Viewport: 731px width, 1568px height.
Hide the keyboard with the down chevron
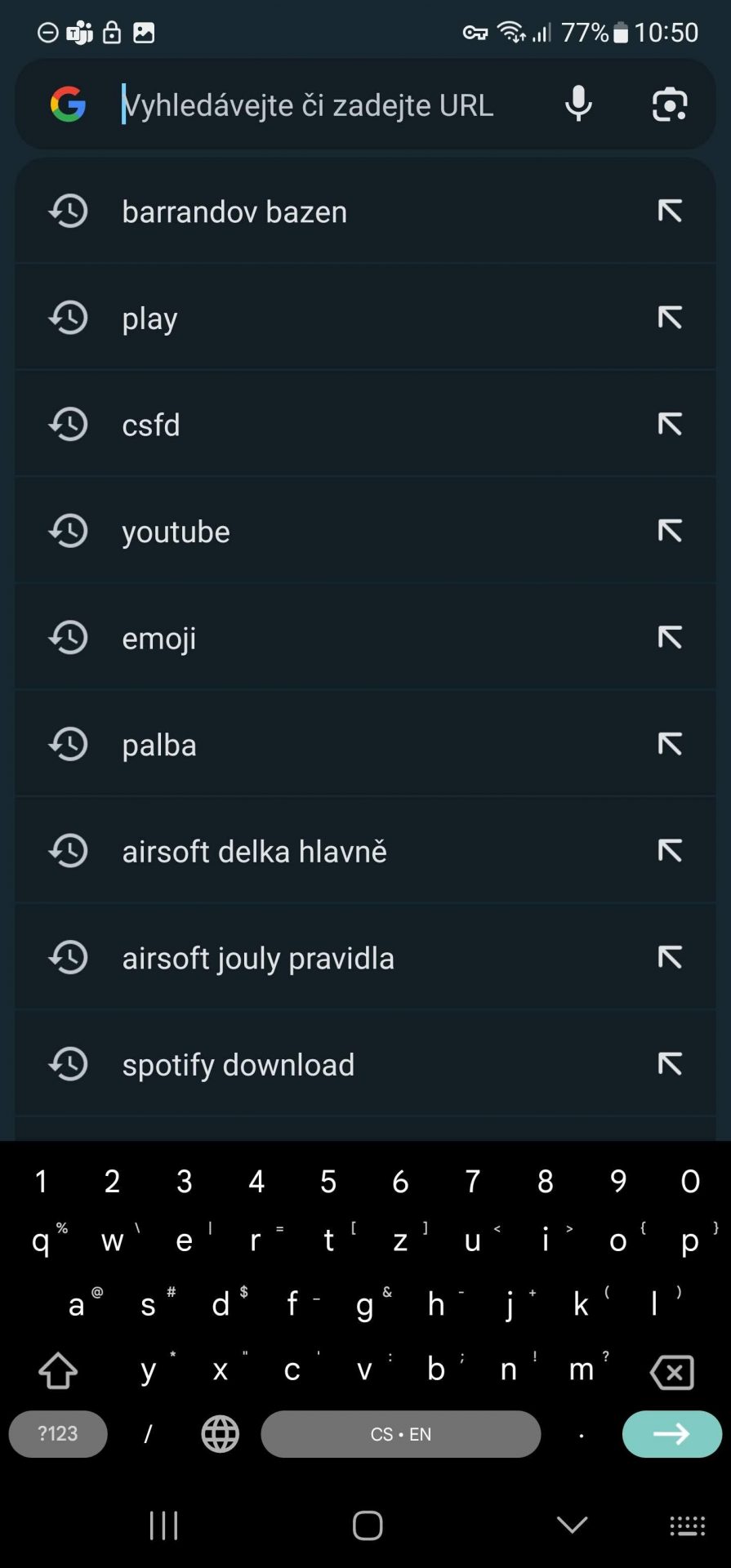pos(573,1525)
